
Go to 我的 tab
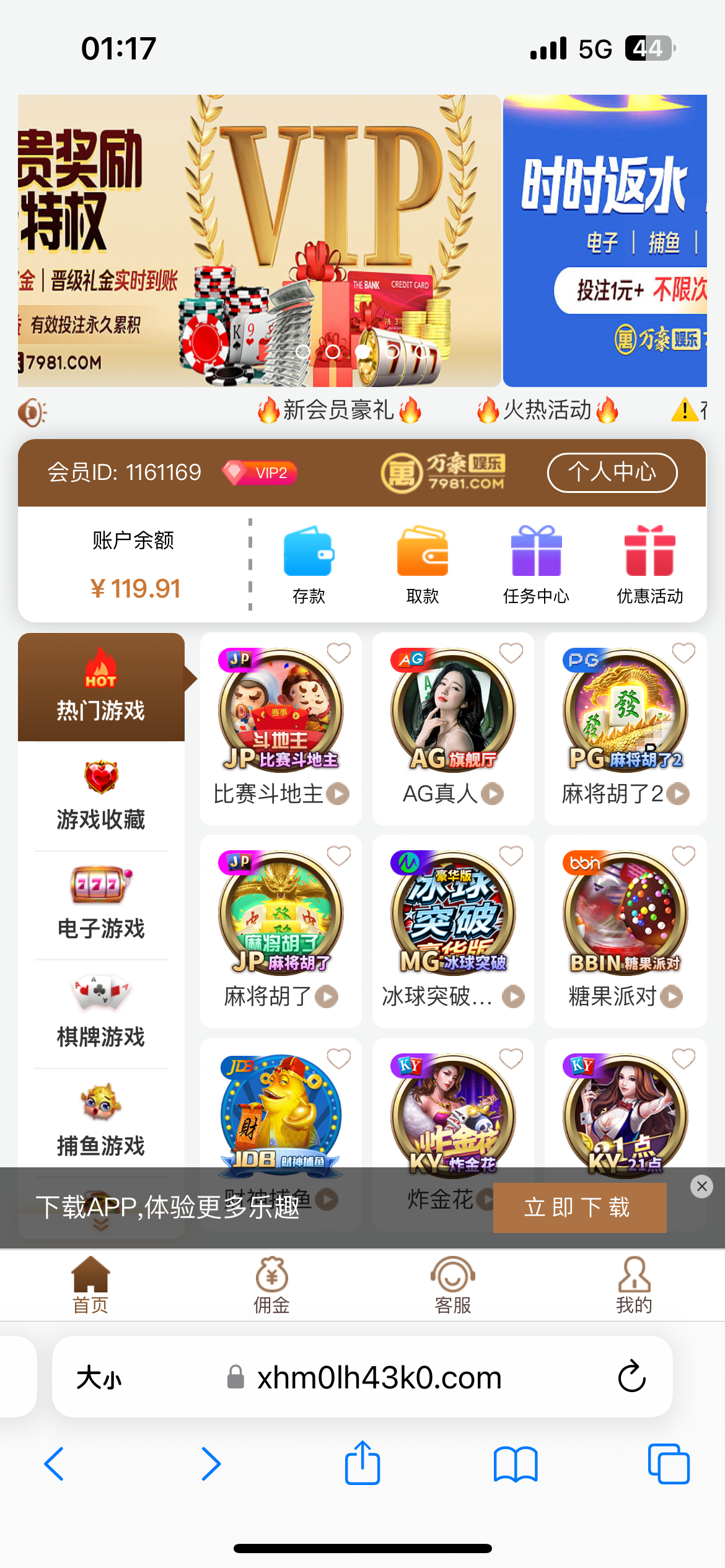(634, 1286)
